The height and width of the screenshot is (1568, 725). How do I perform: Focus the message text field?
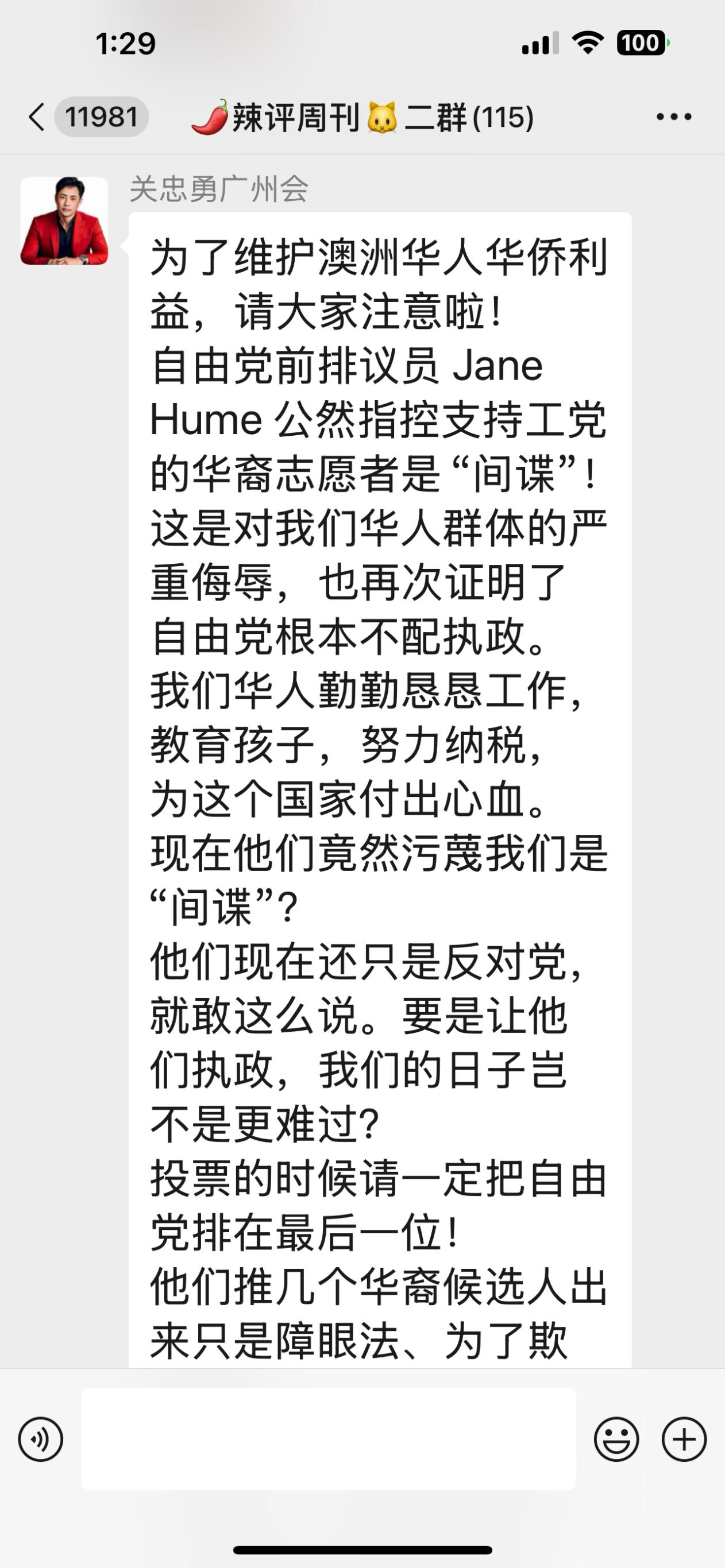(329, 1439)
